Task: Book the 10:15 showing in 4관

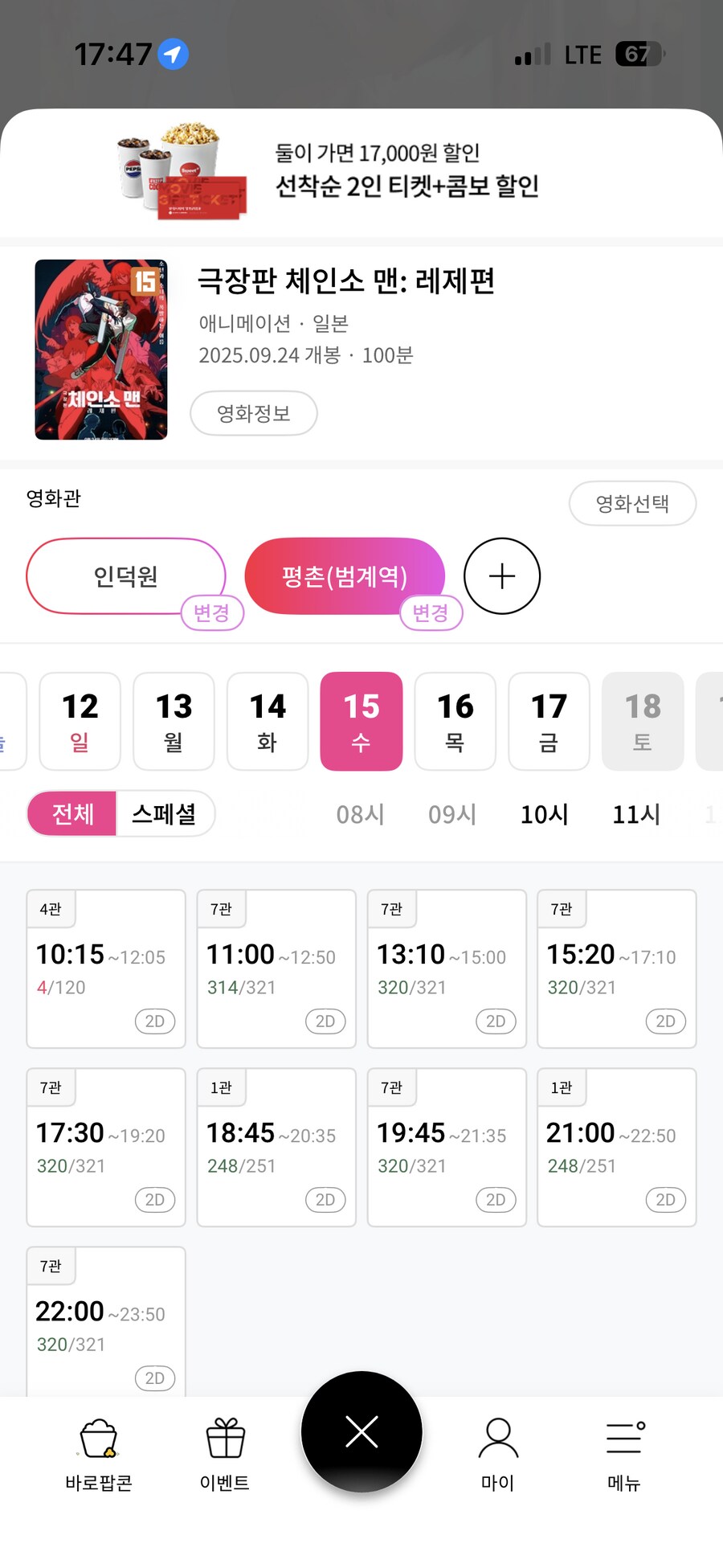Action: tap(106, 968)
